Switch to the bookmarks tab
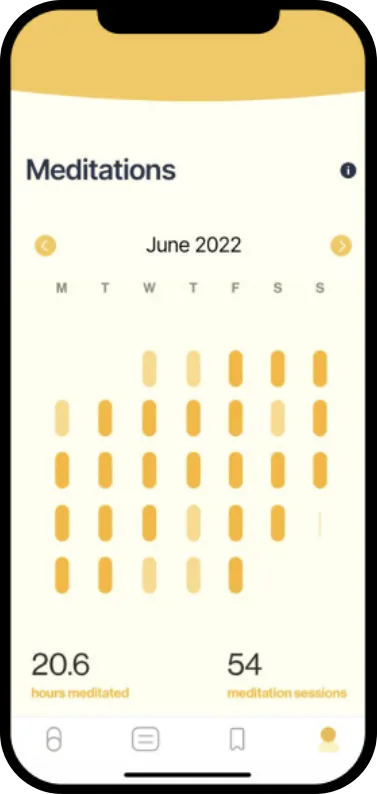Viewport: 377px width, 794px height. tap(237, 740)
